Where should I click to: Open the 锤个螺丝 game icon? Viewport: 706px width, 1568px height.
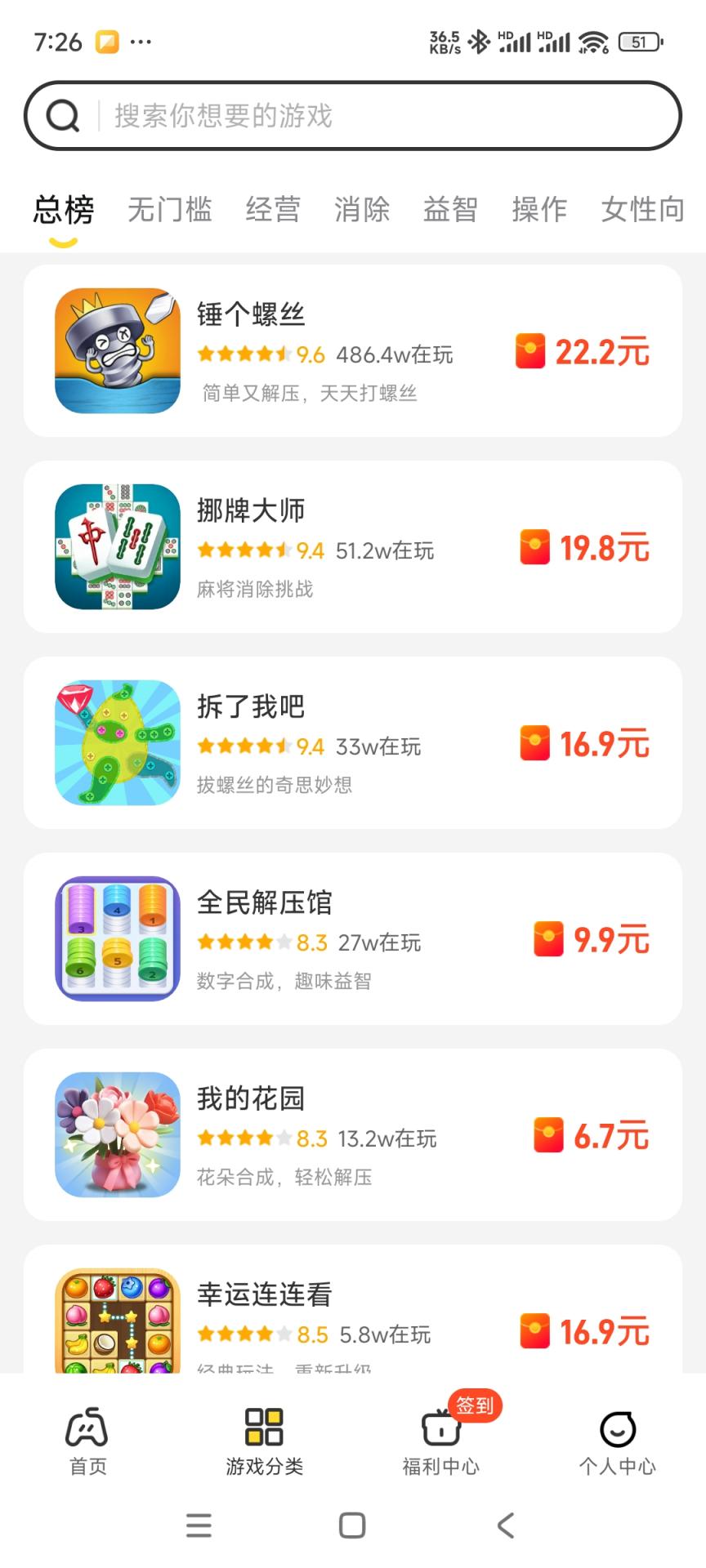117,351
